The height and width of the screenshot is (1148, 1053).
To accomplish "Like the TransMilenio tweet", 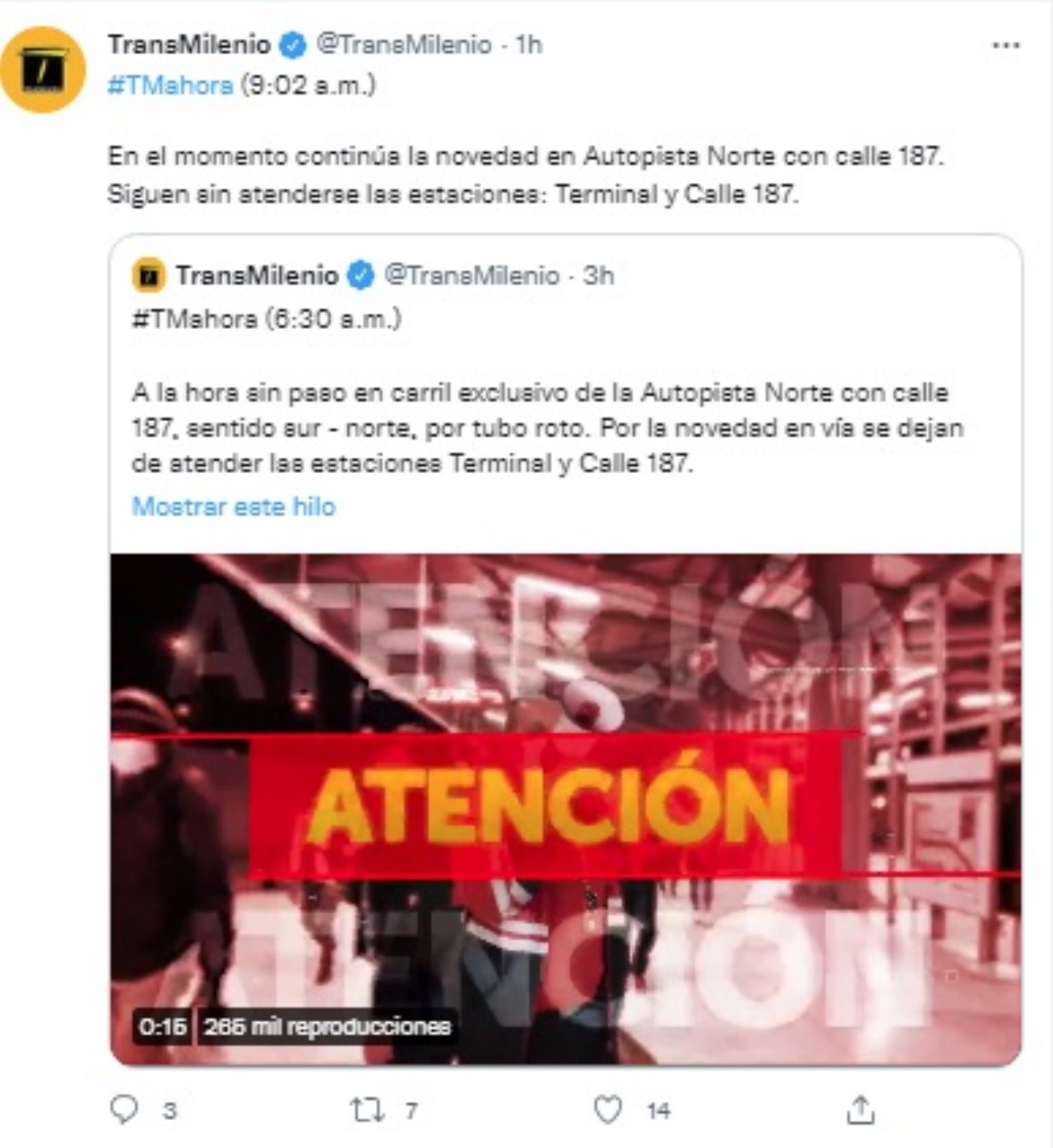I will (608, 1110).
